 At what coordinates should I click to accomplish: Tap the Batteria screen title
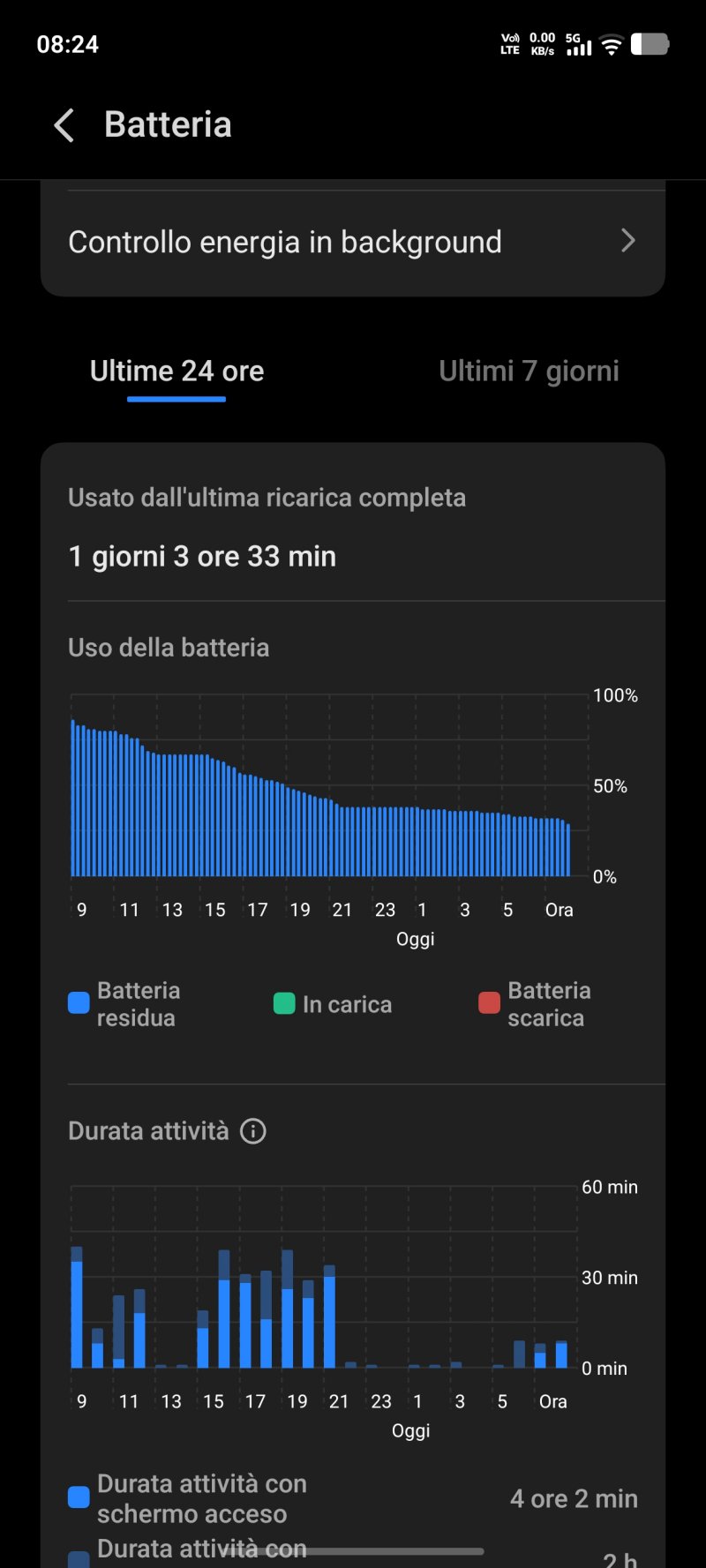[x=168, y=124]
